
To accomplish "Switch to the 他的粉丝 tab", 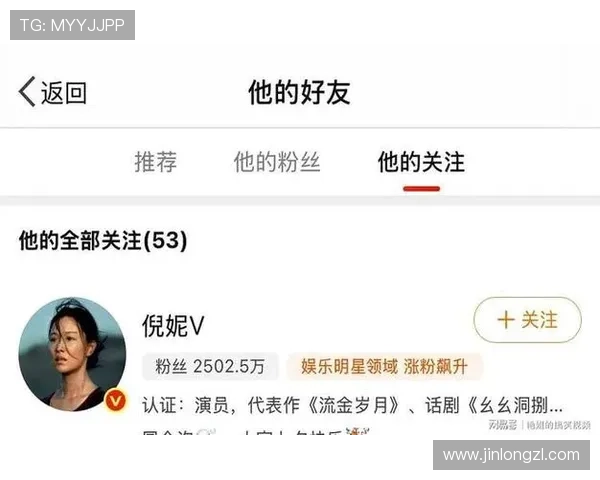I will coord(277,162).
